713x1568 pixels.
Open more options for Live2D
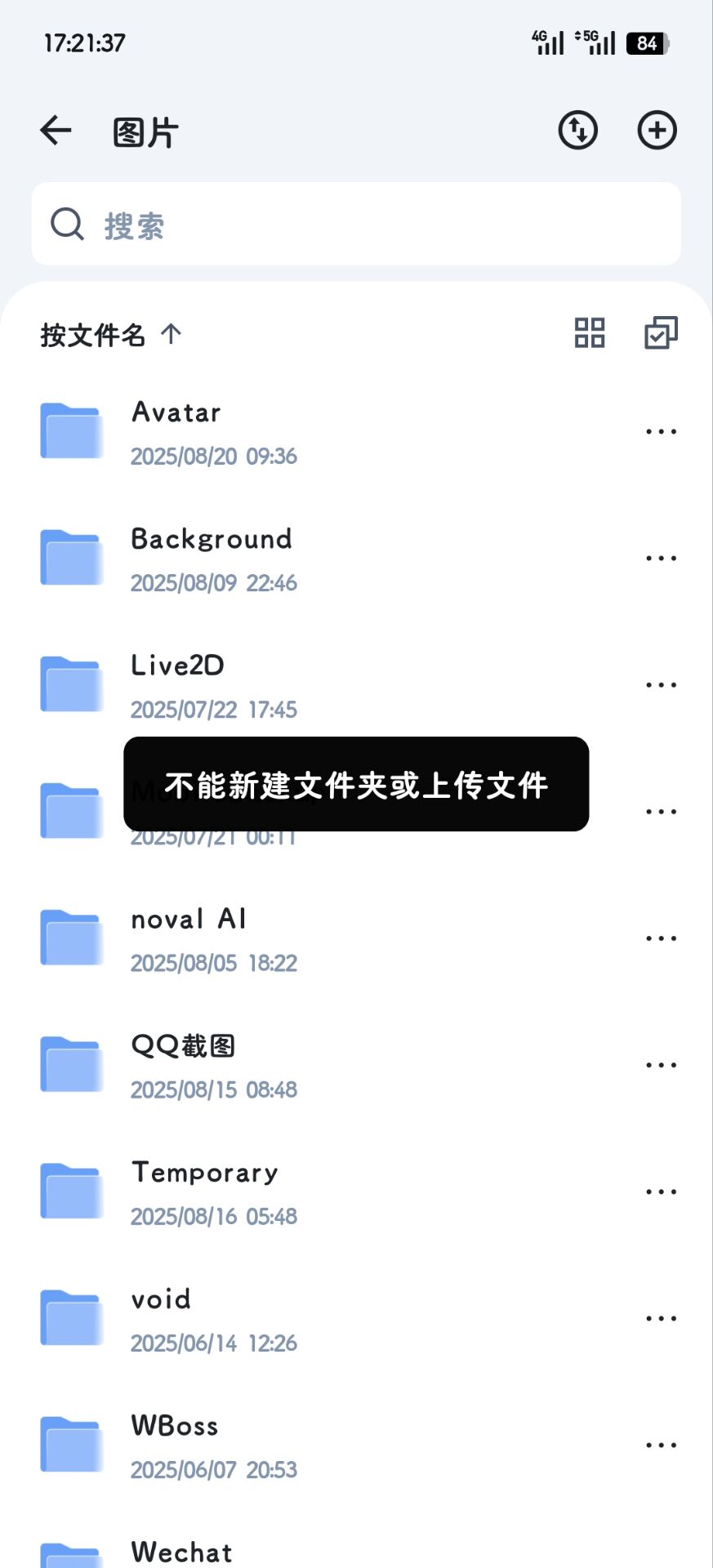661,685
